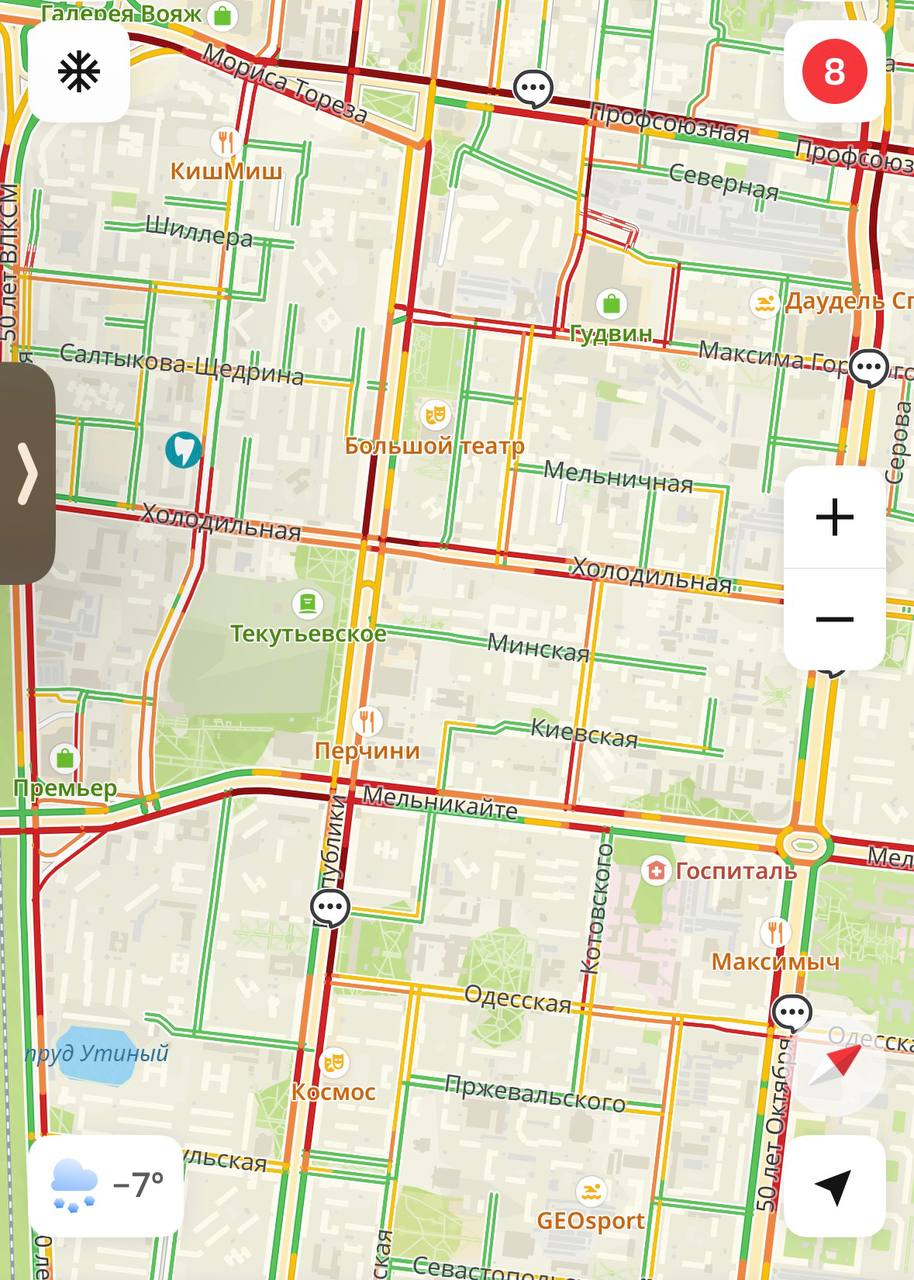Select the dental clinic tooth marker
This screenshot has height=1280, width=914.
[x=183, y=449]
